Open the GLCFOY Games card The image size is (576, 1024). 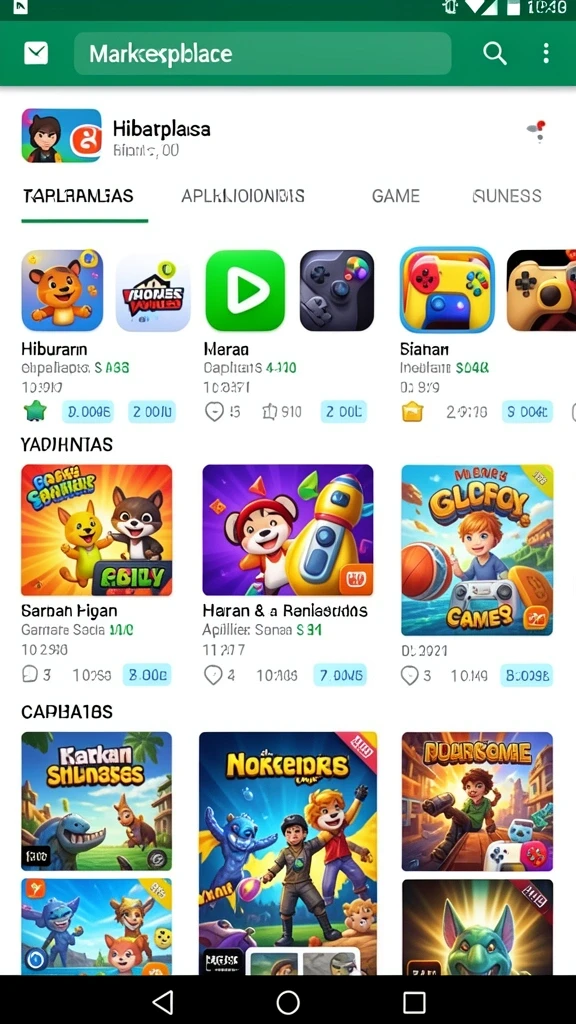(x=477, y=550)
